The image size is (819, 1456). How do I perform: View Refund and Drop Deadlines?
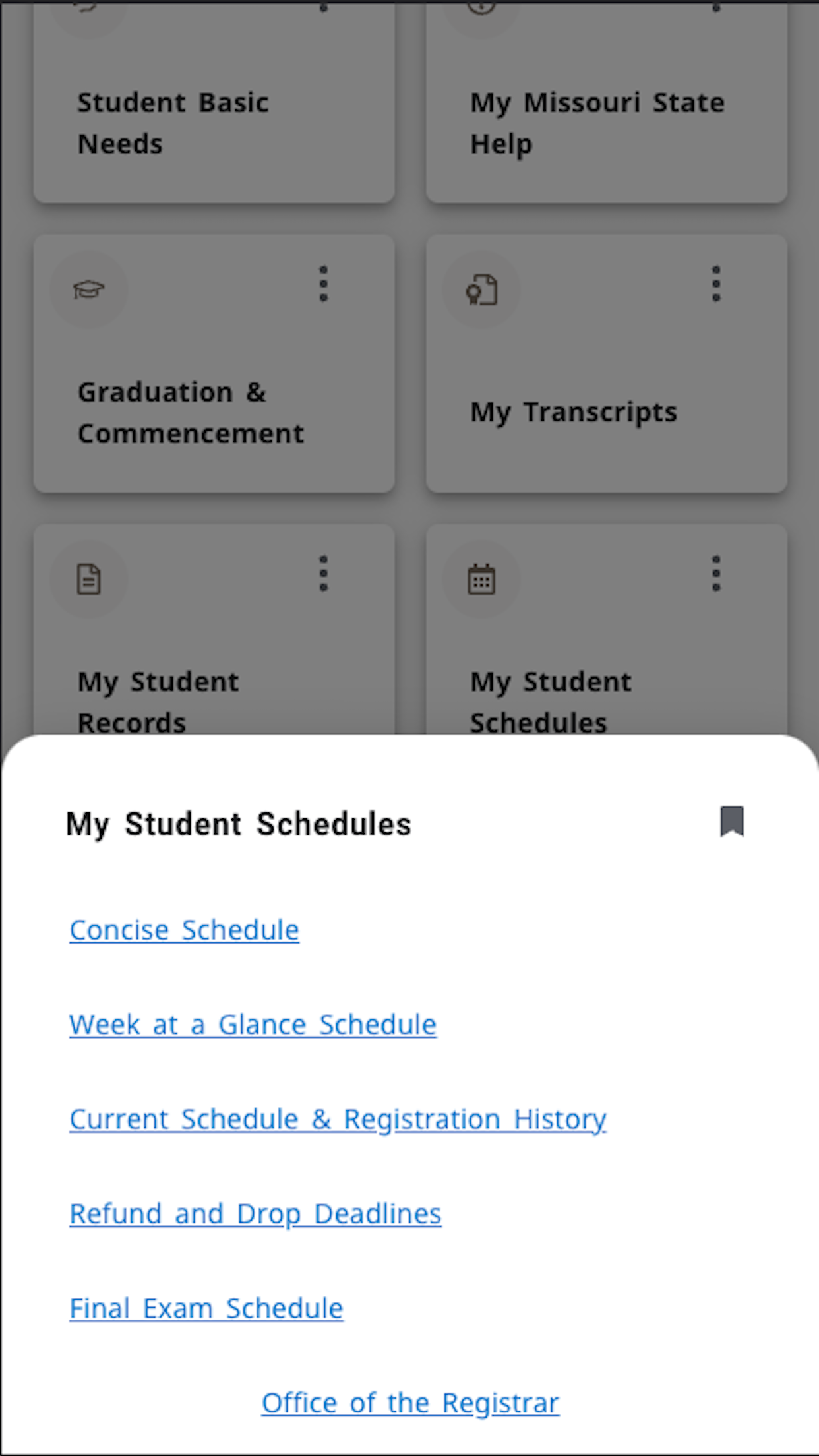click(x=255, y=1213)
